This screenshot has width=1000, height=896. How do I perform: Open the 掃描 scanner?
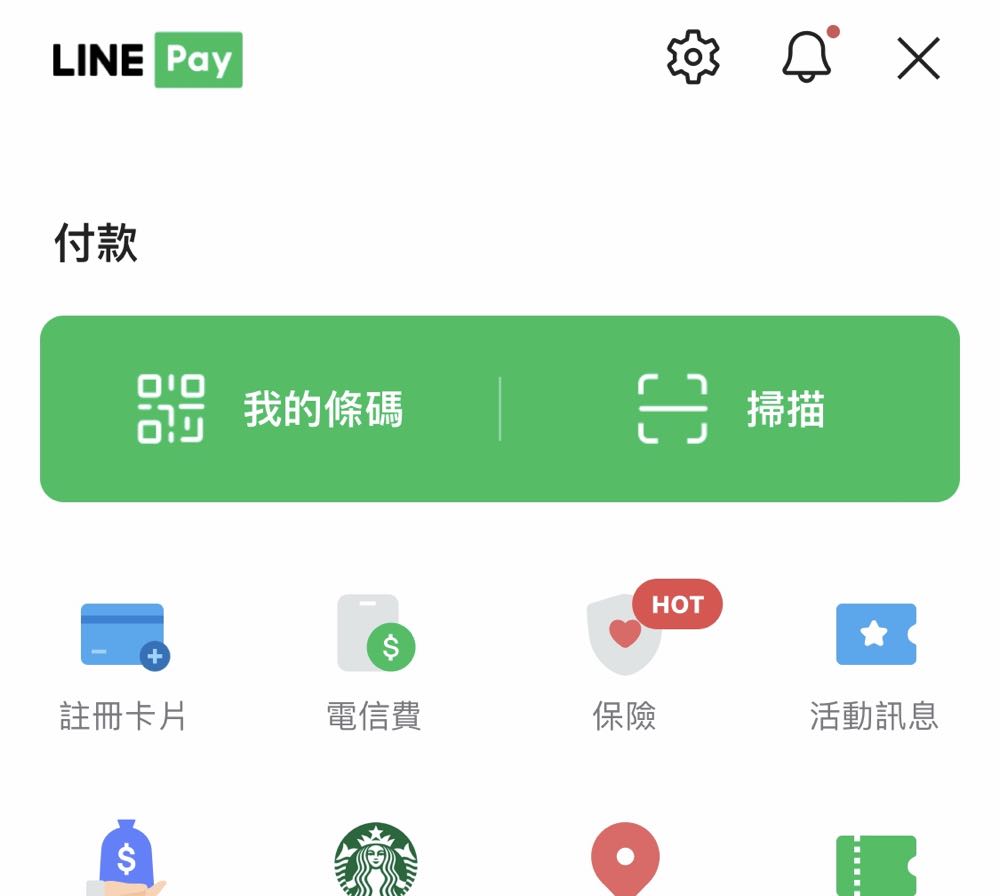tap(730, 409)
